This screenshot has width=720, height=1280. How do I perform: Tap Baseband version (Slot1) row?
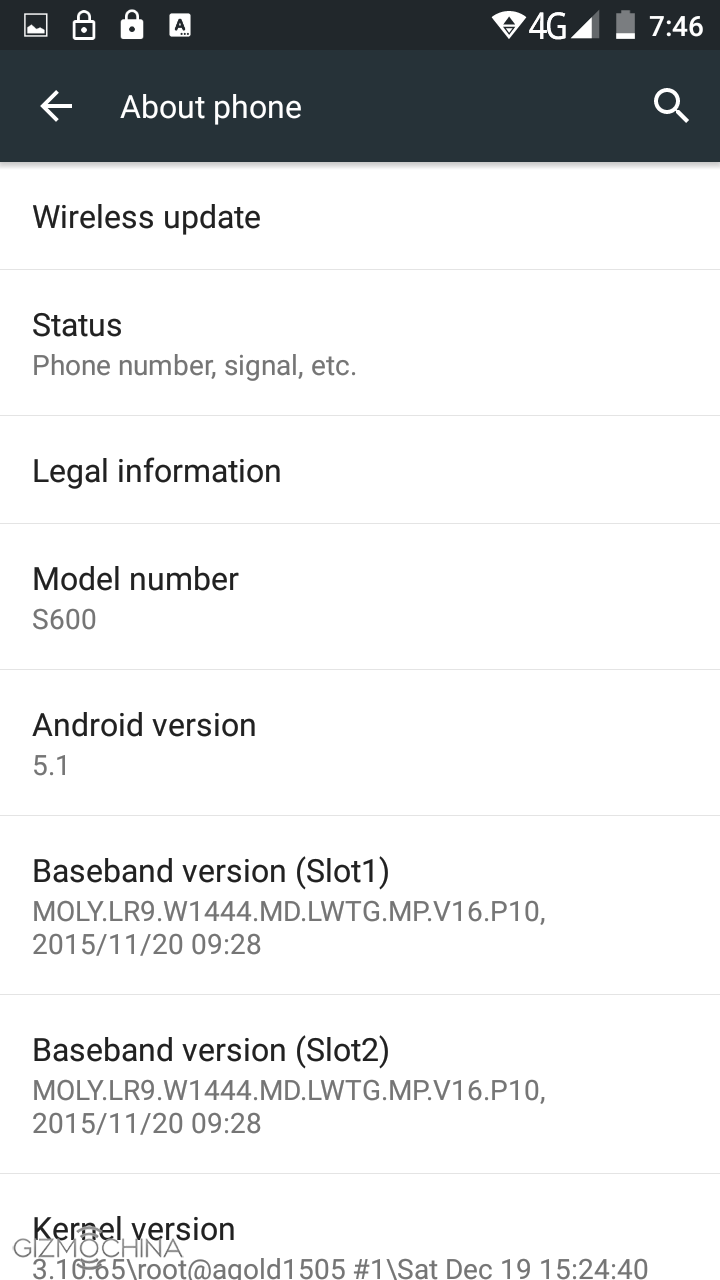[360, 905]
